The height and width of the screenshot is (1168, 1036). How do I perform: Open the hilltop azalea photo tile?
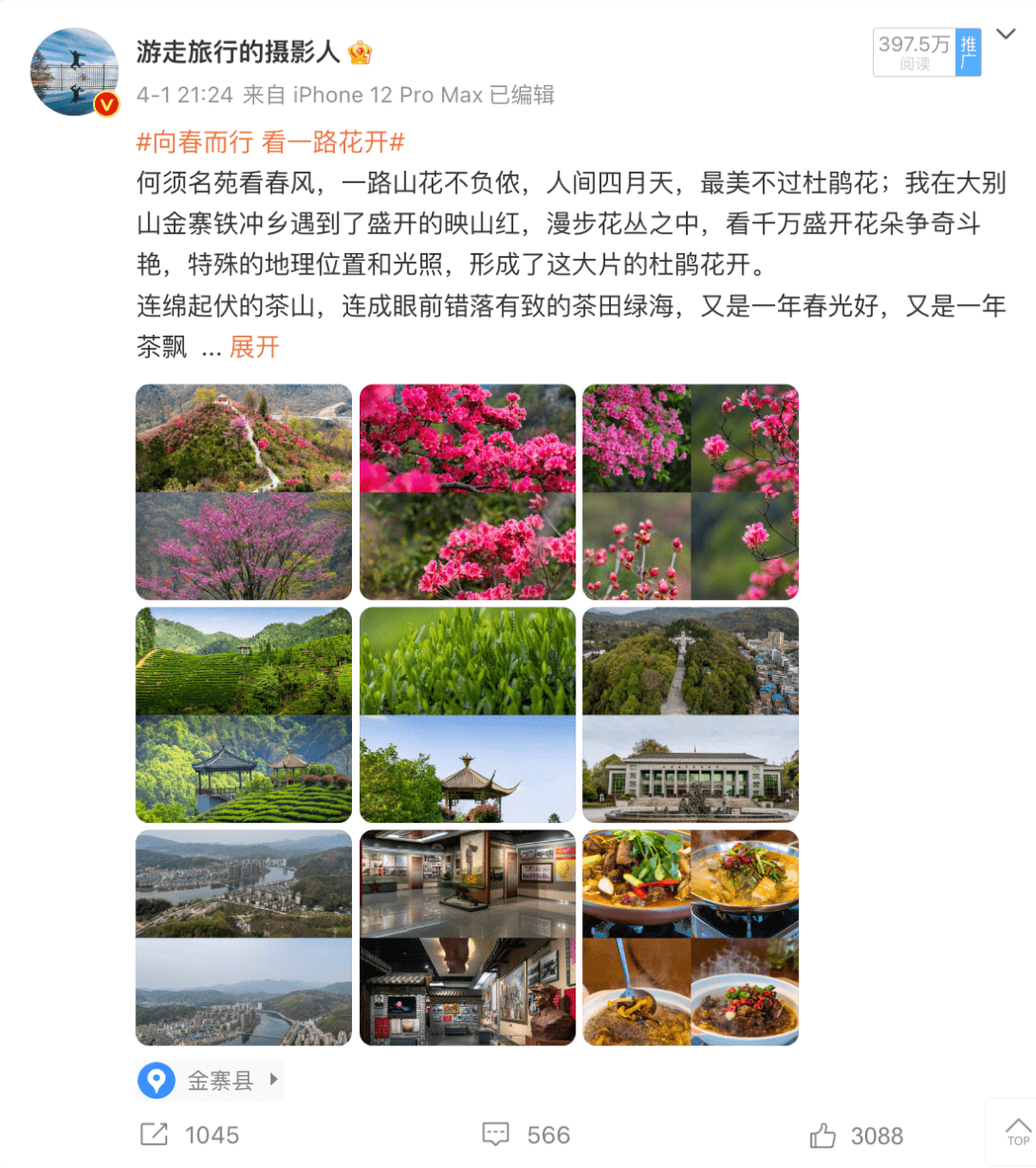point(244,492)
